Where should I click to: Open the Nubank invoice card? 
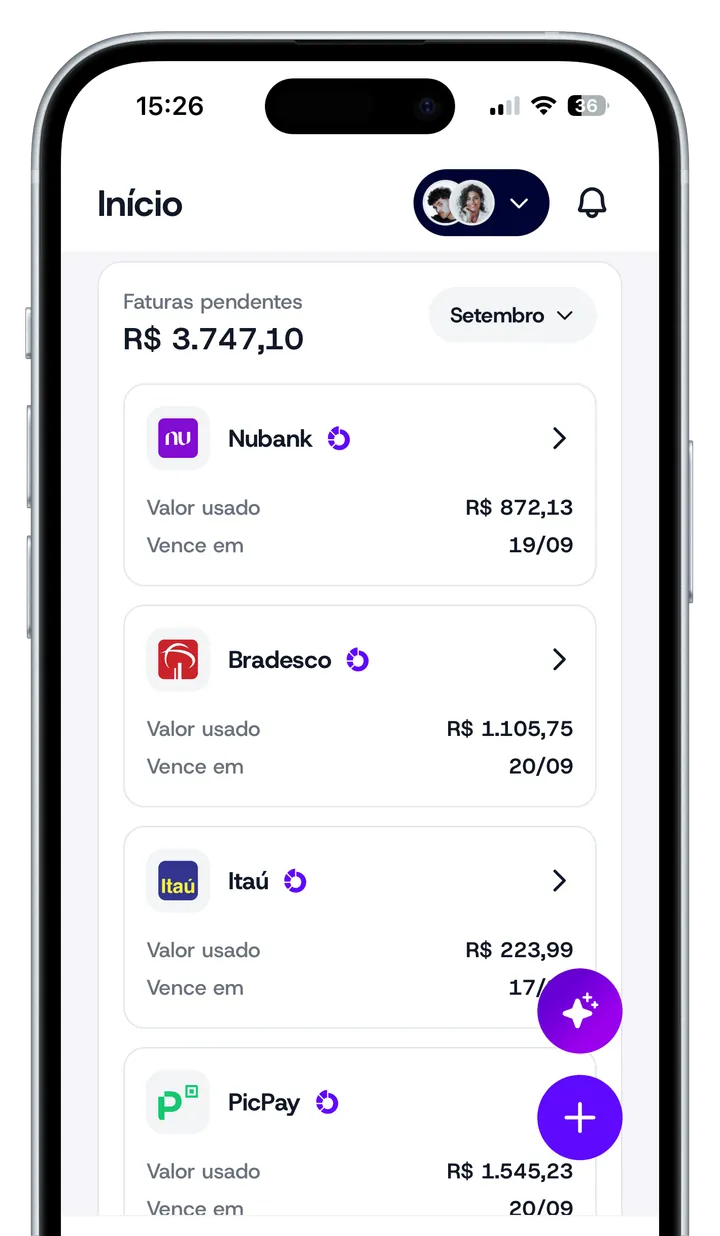(360, 485)
